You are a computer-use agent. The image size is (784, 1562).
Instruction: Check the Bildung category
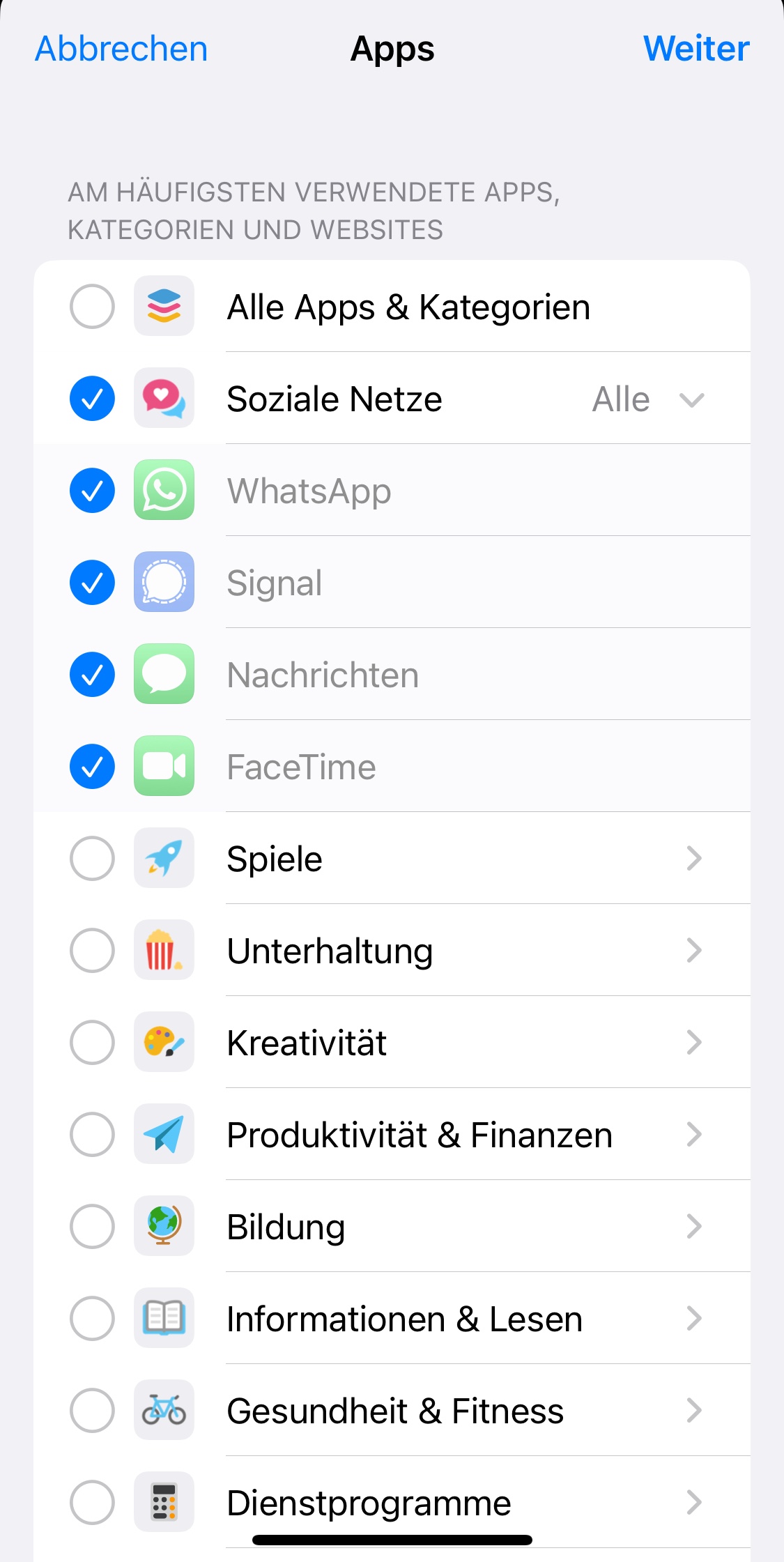pyautogui.click(x=92, y=1227)
